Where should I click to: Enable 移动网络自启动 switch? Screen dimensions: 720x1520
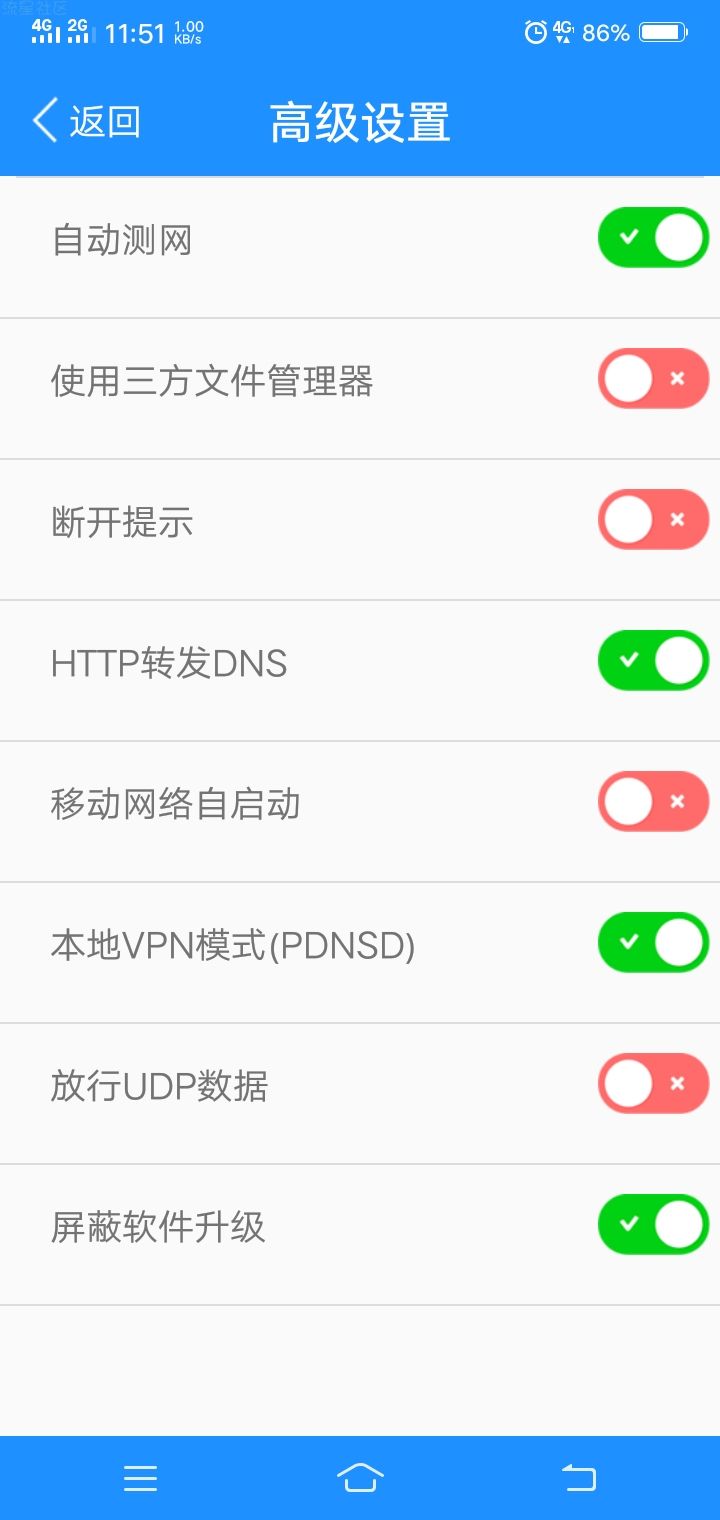(653, 802)
